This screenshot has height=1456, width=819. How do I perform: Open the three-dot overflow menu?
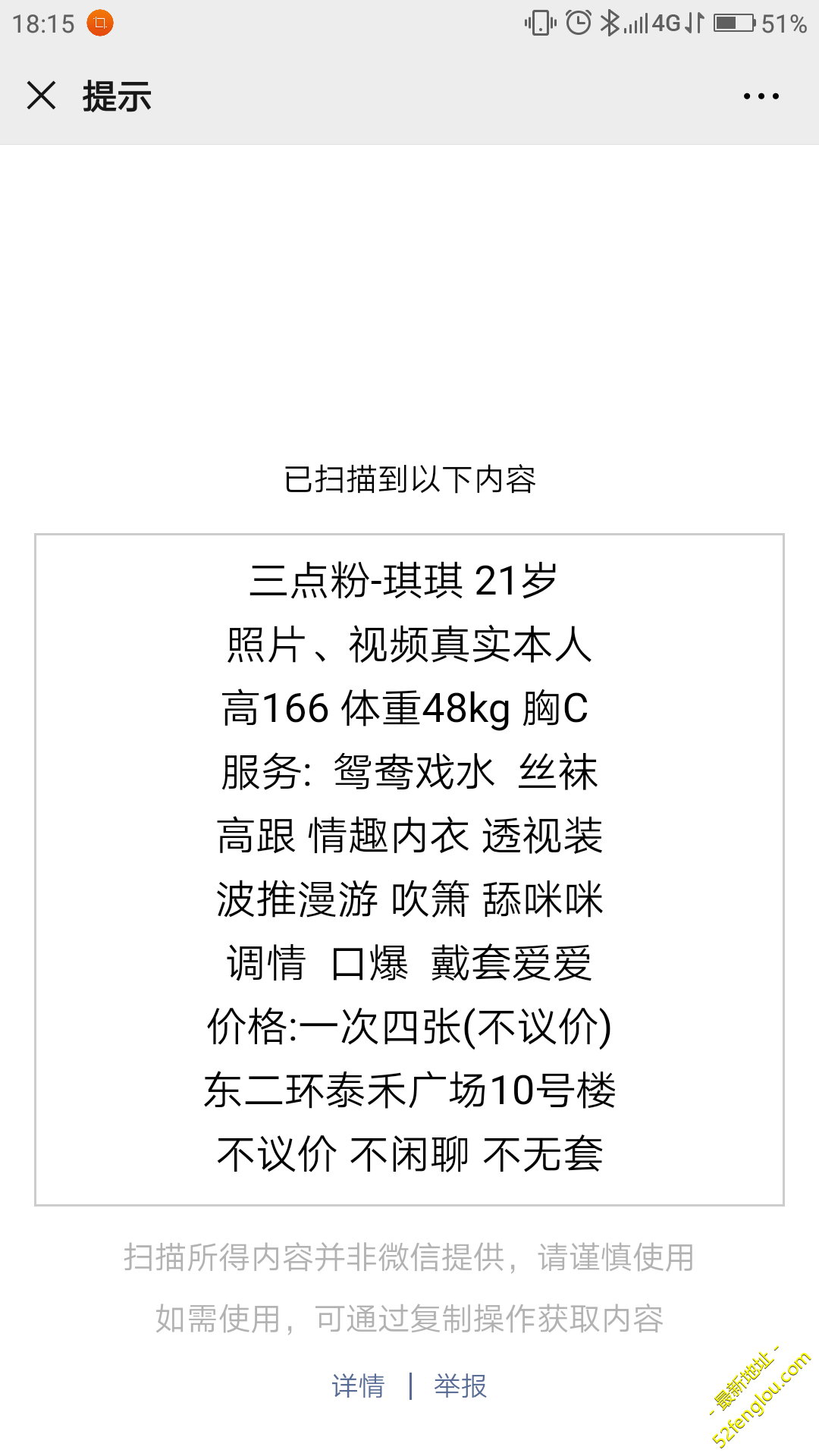pos(761,96)
